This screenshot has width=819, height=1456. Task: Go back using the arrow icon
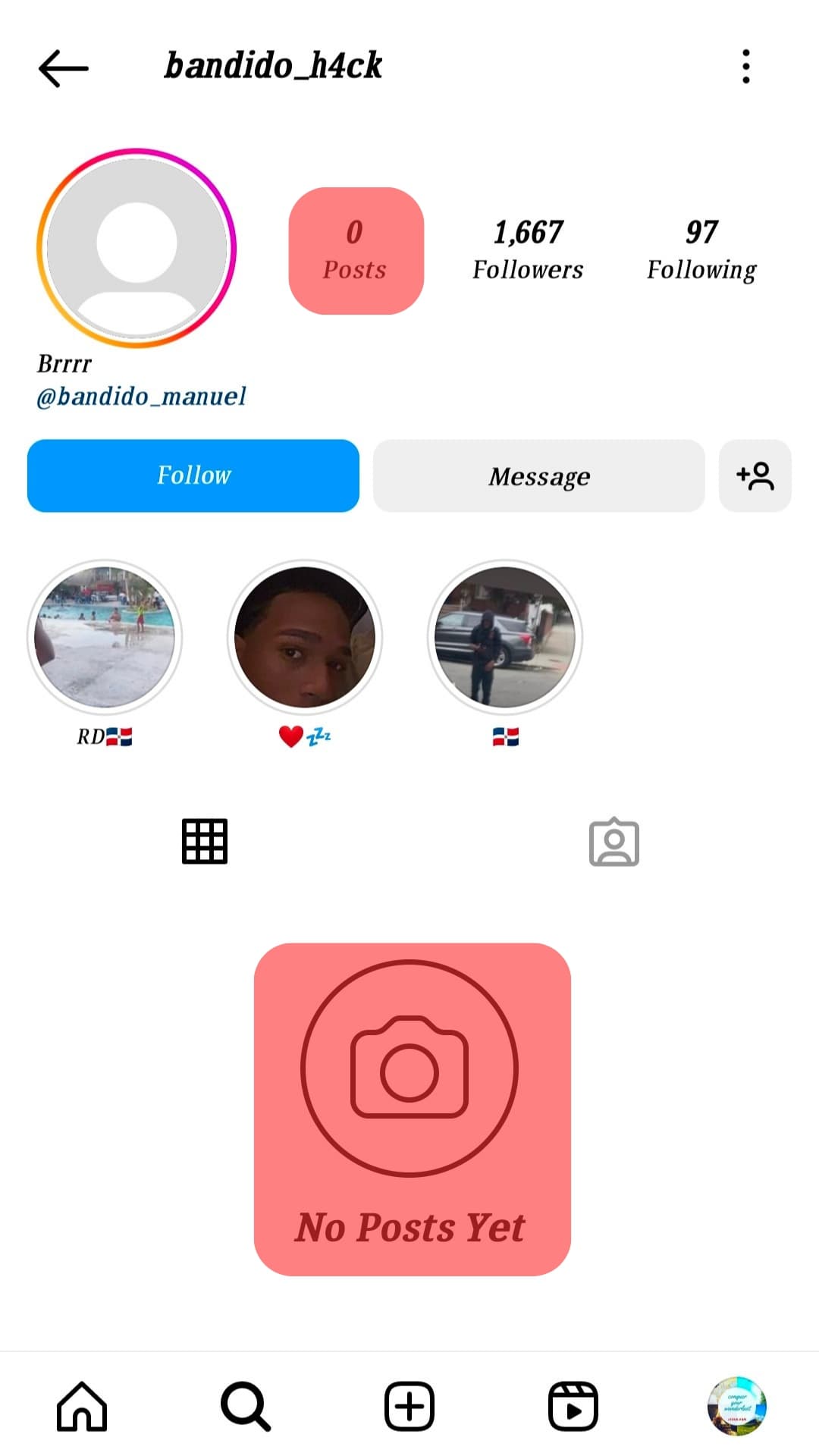point(64,67)
